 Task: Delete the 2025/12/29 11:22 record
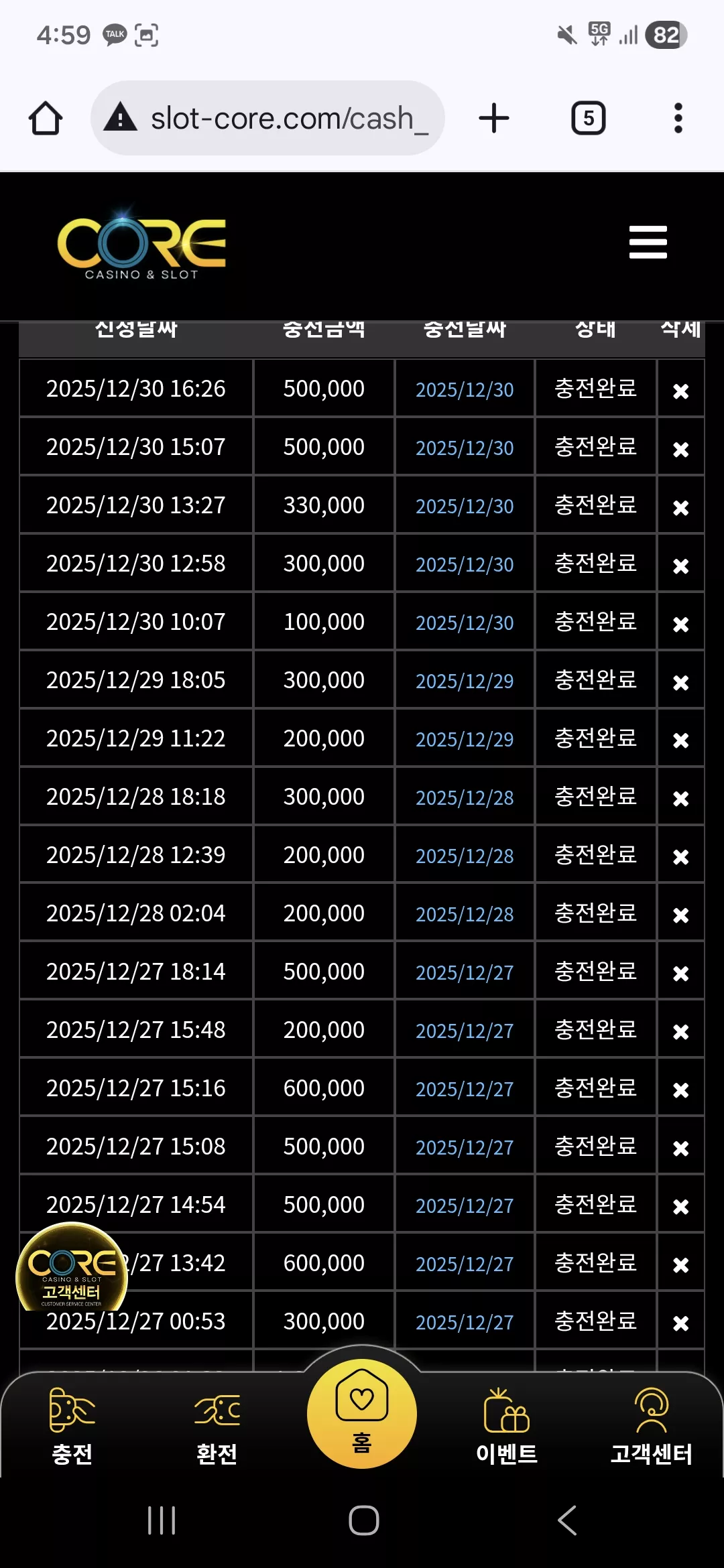point(680,740)
